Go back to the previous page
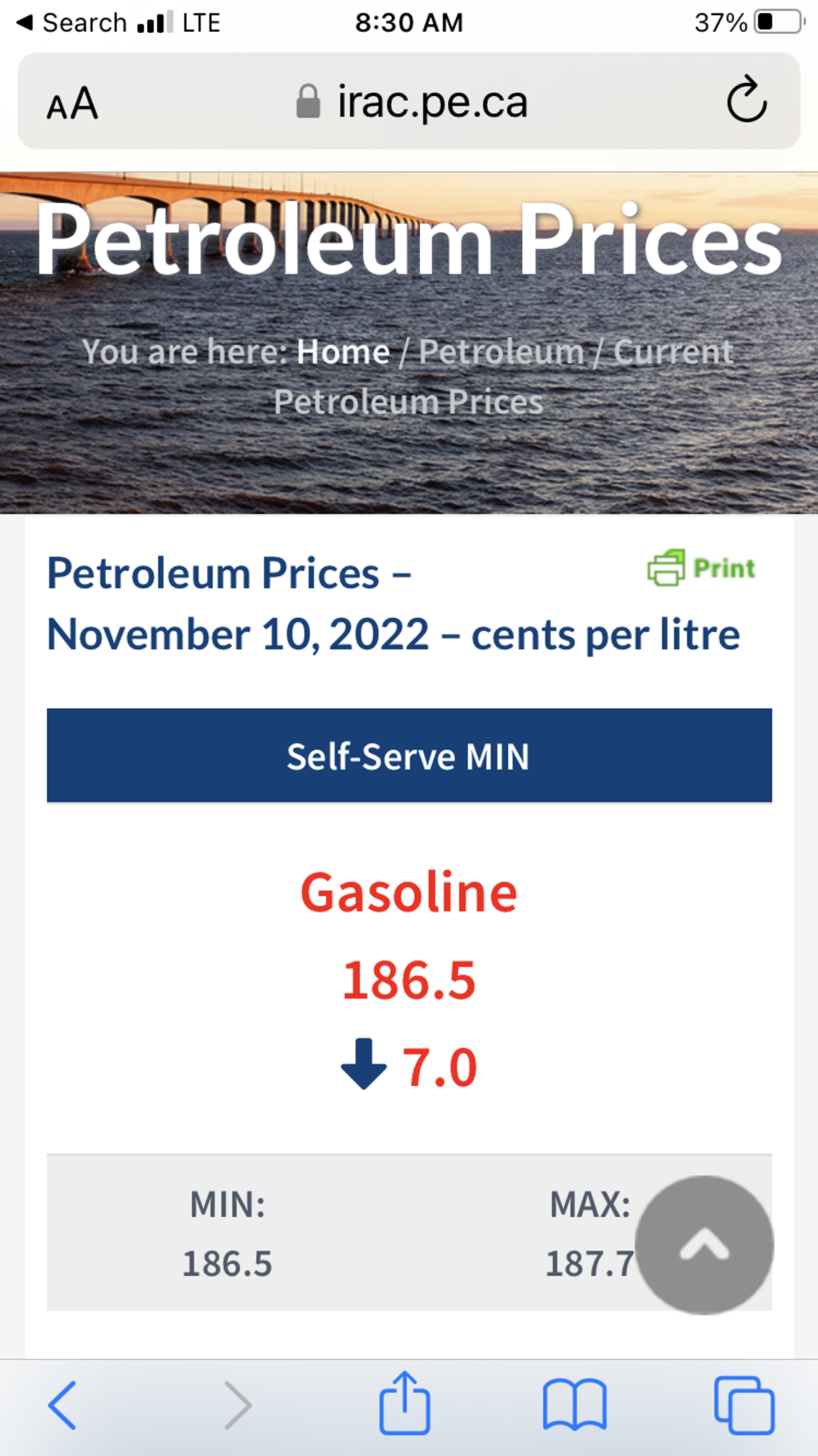The image size is (818, 1456). pos(63,1405)
